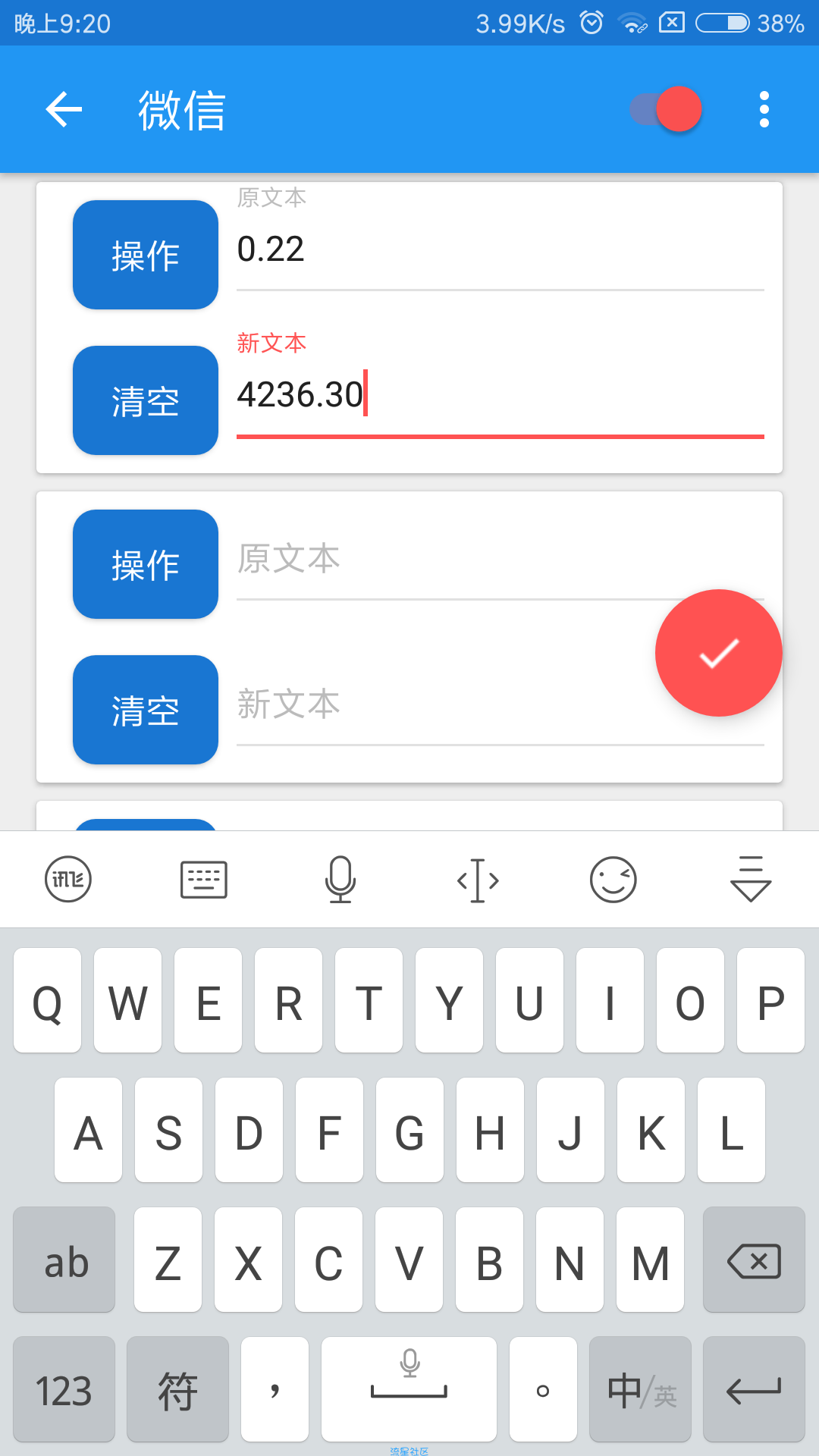Delete a character with the backspace key
The width and height of the screenshot is (819, 1456).
click(x=754, y=1260)
